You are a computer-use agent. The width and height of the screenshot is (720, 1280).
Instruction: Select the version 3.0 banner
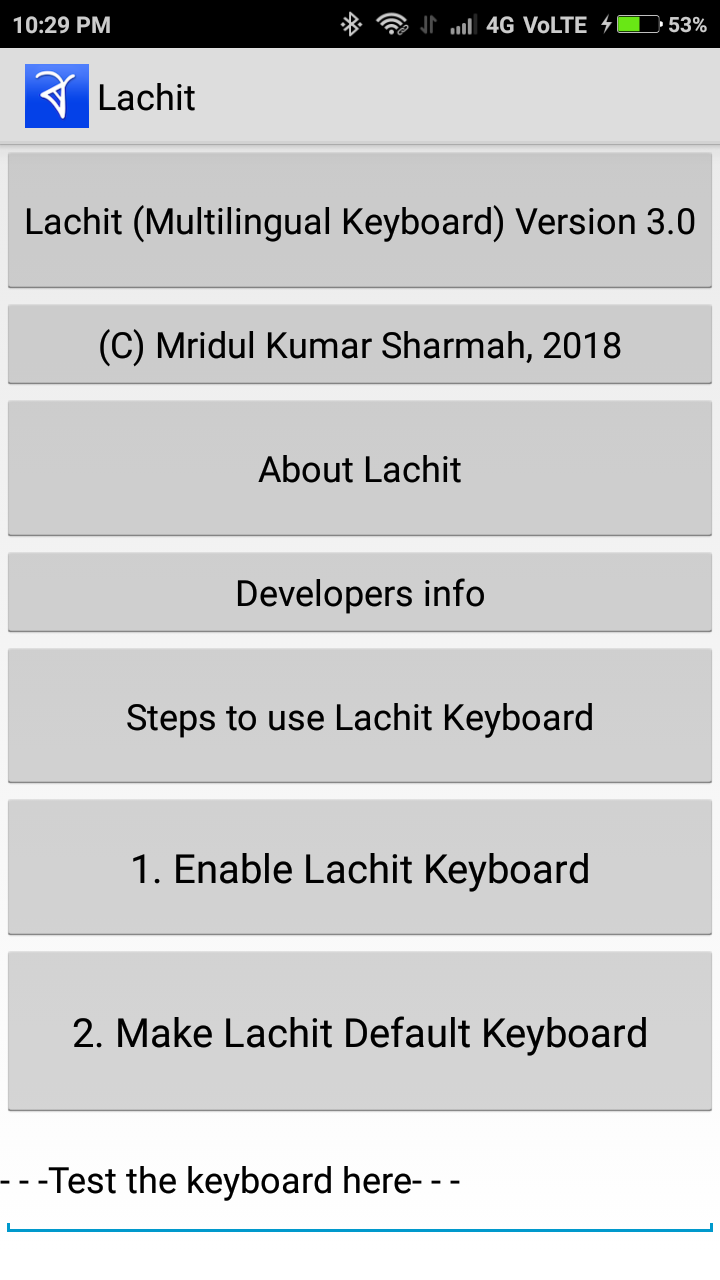(x=360, y=221)
